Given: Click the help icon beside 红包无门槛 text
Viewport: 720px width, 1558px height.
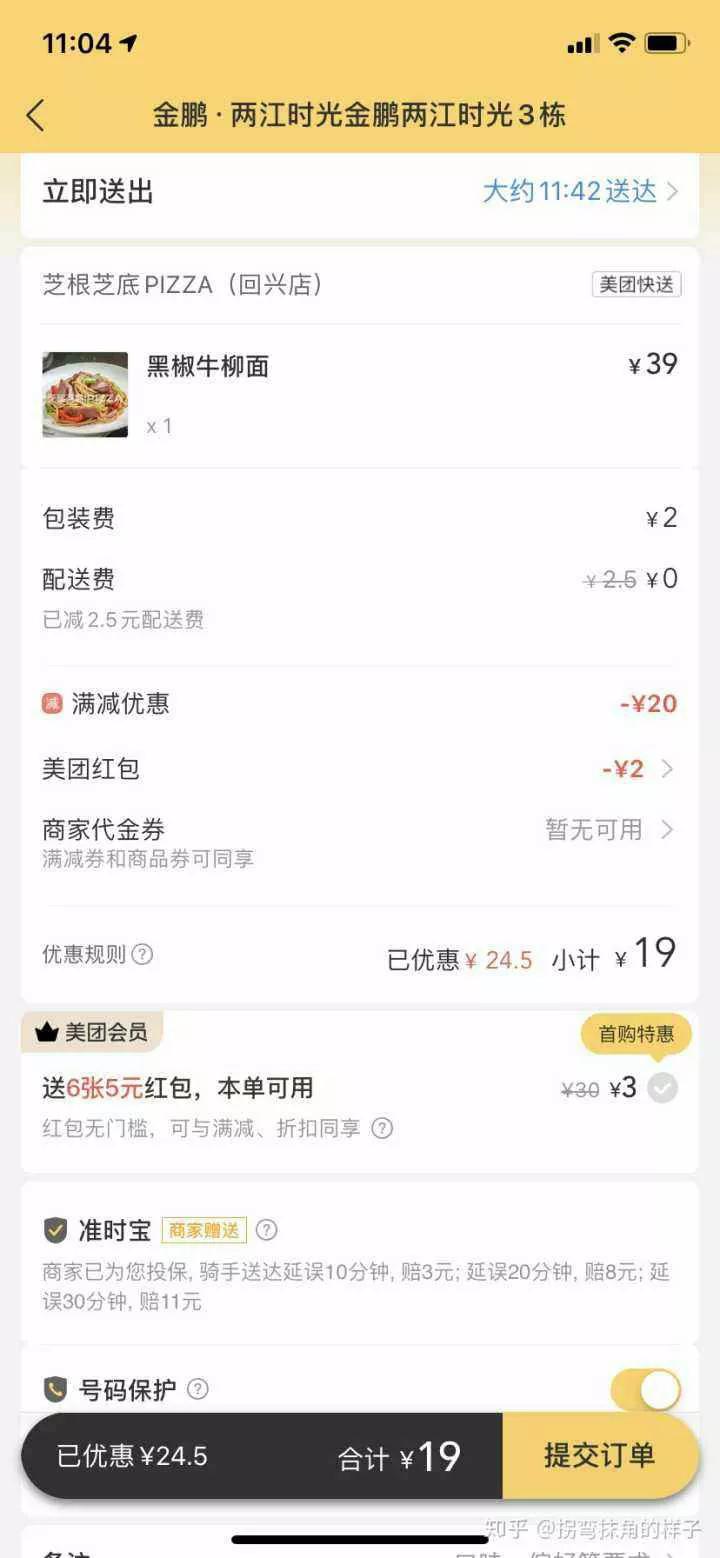Looking at the screenshot, I should coord(381,1129).
